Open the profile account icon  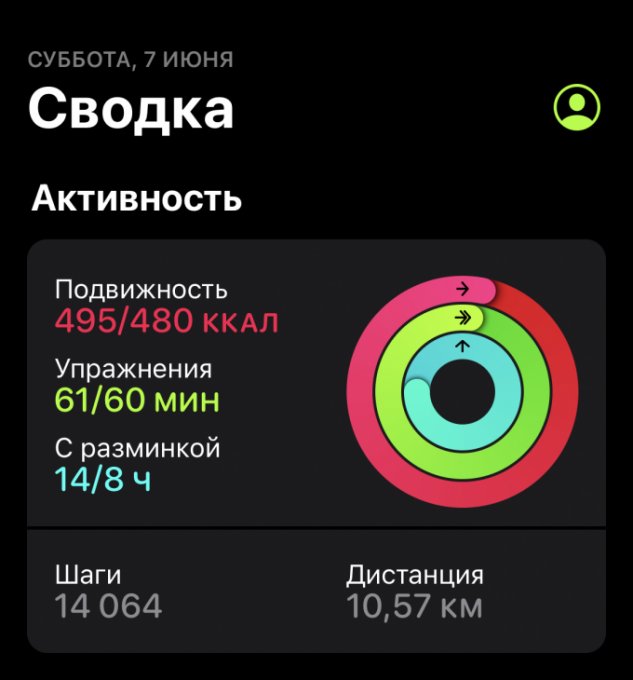(577, 108)
